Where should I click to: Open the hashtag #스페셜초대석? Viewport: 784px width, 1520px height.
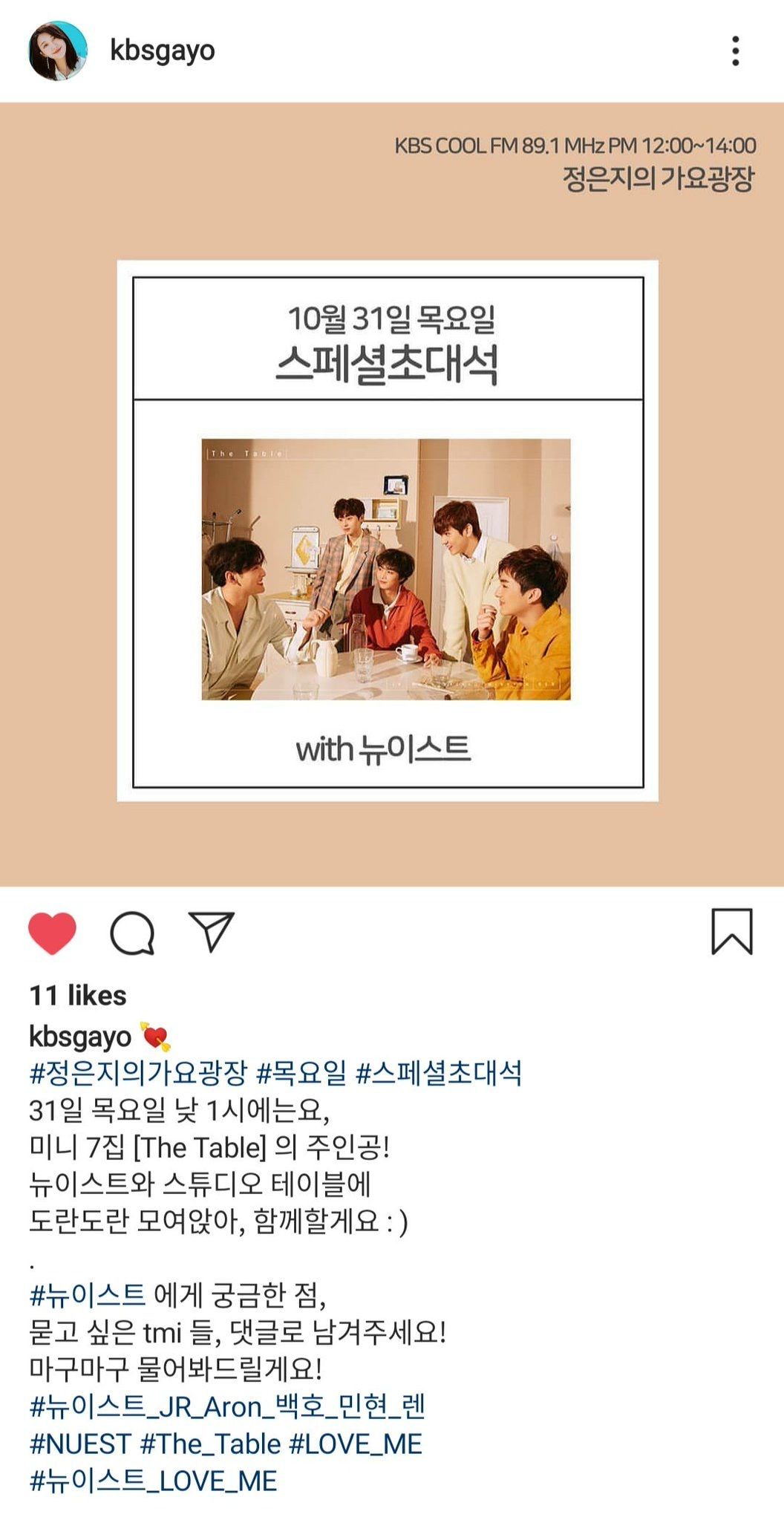click(439, 1072)
